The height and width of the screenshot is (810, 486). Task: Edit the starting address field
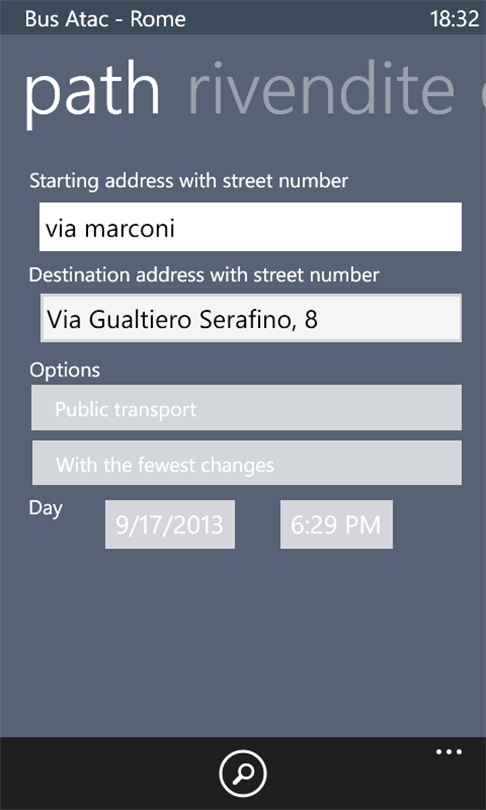click(250, 227)
